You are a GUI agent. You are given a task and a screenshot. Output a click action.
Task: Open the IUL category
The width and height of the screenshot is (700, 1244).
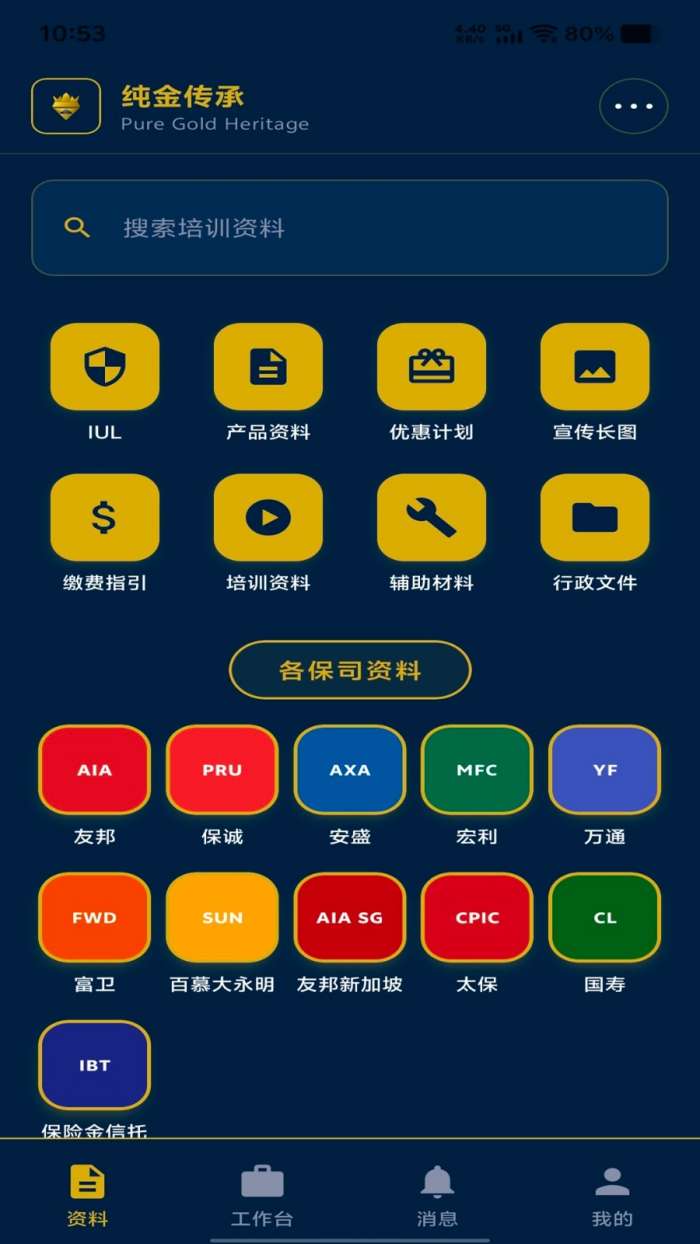[x=105, y=367]
